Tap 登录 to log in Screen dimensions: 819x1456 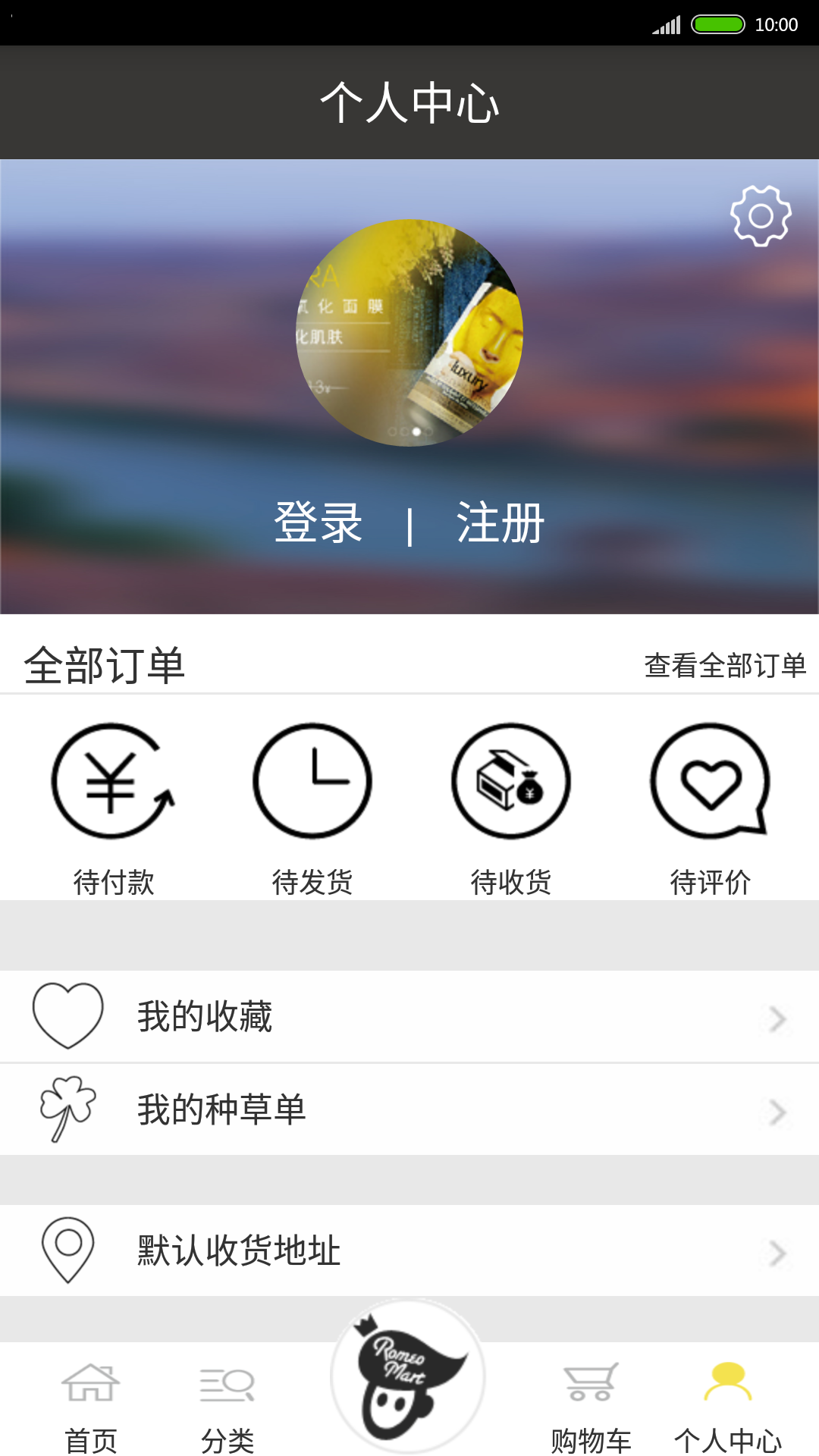[318, 522]
